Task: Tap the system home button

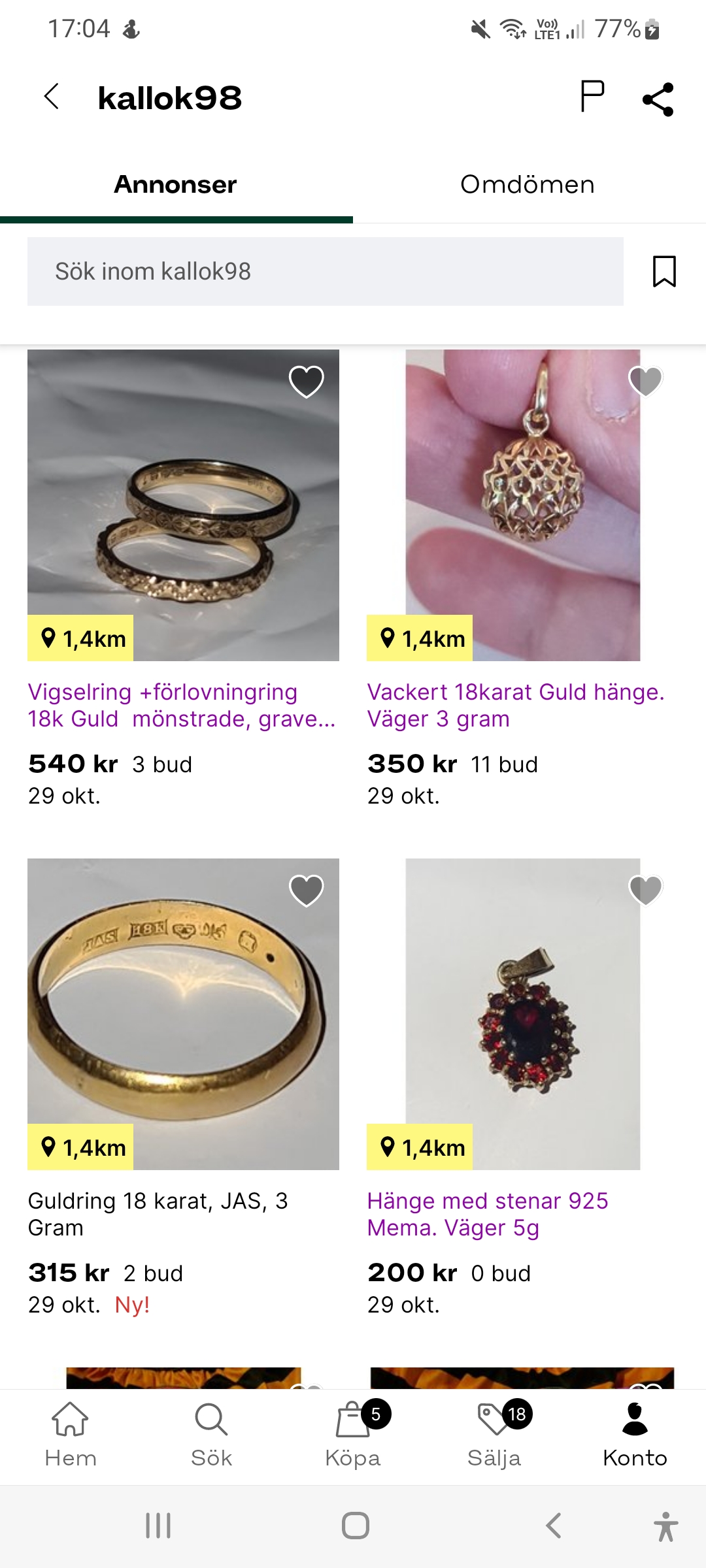Action: pyautogui.click(x=355, y=1526)
